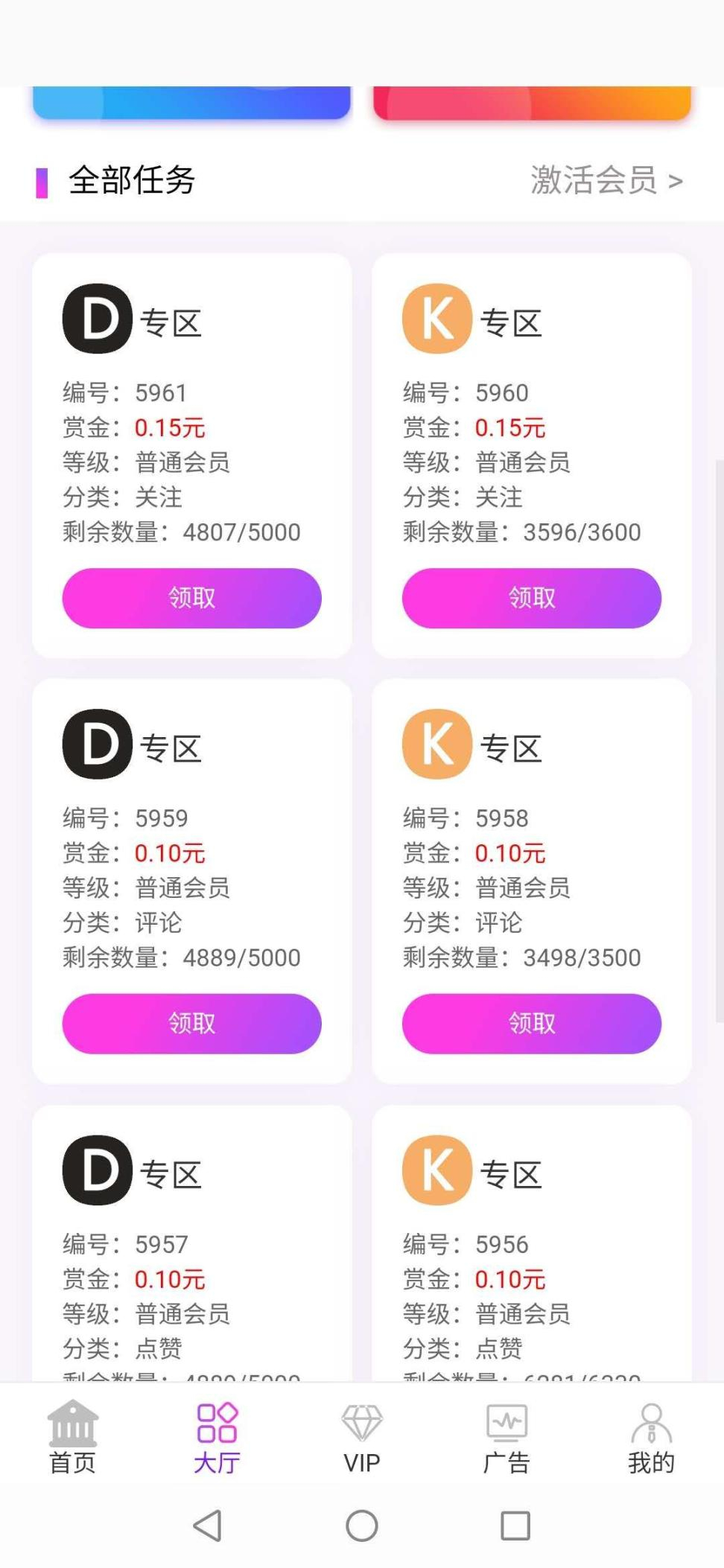This screenshot has height=1568, width=724.
Task: Switch to the 我的 tab
Action: [651, 1438]
